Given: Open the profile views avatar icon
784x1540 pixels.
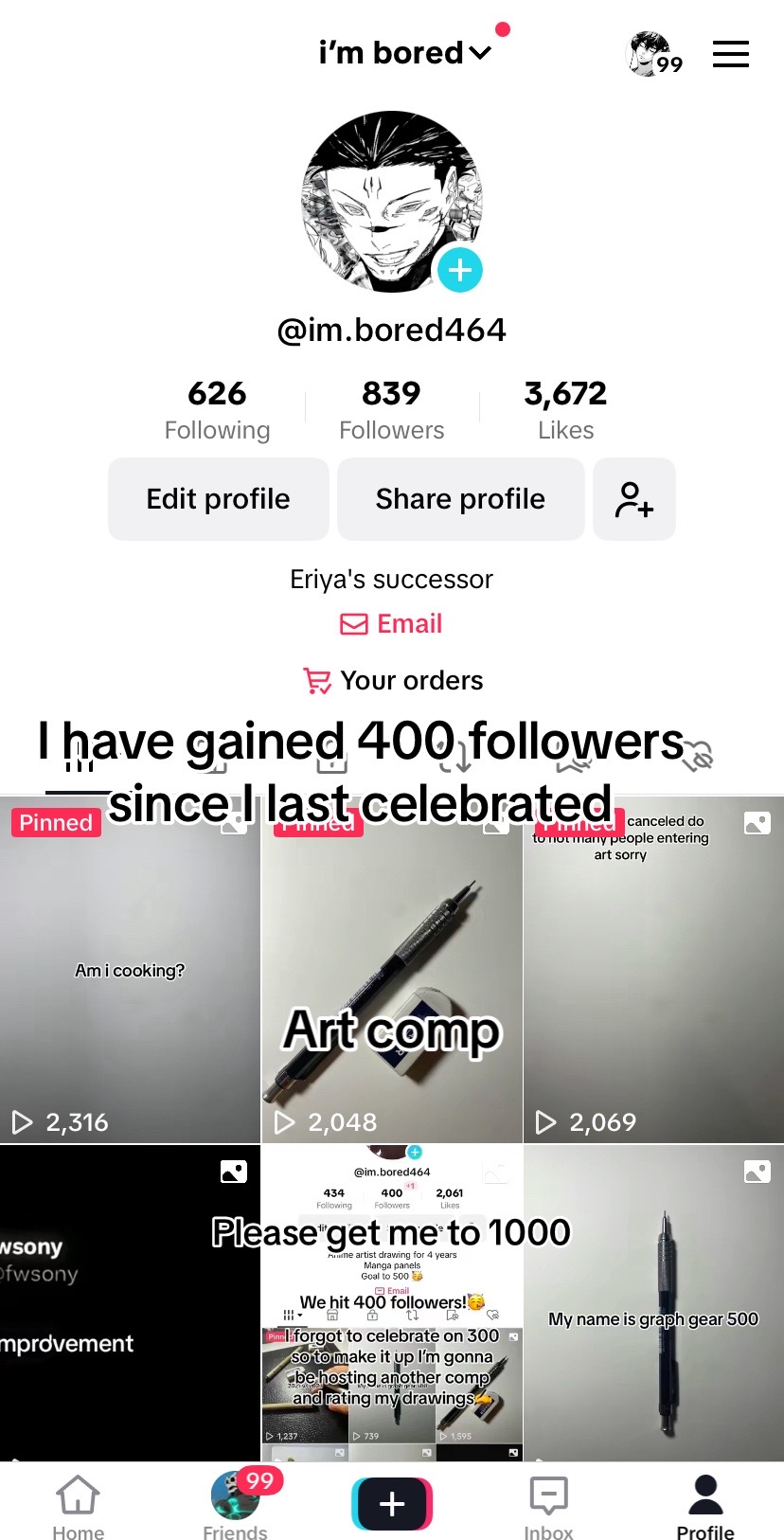Looking at the screenshot, I should pyautogui.click(x=654, y=54).
